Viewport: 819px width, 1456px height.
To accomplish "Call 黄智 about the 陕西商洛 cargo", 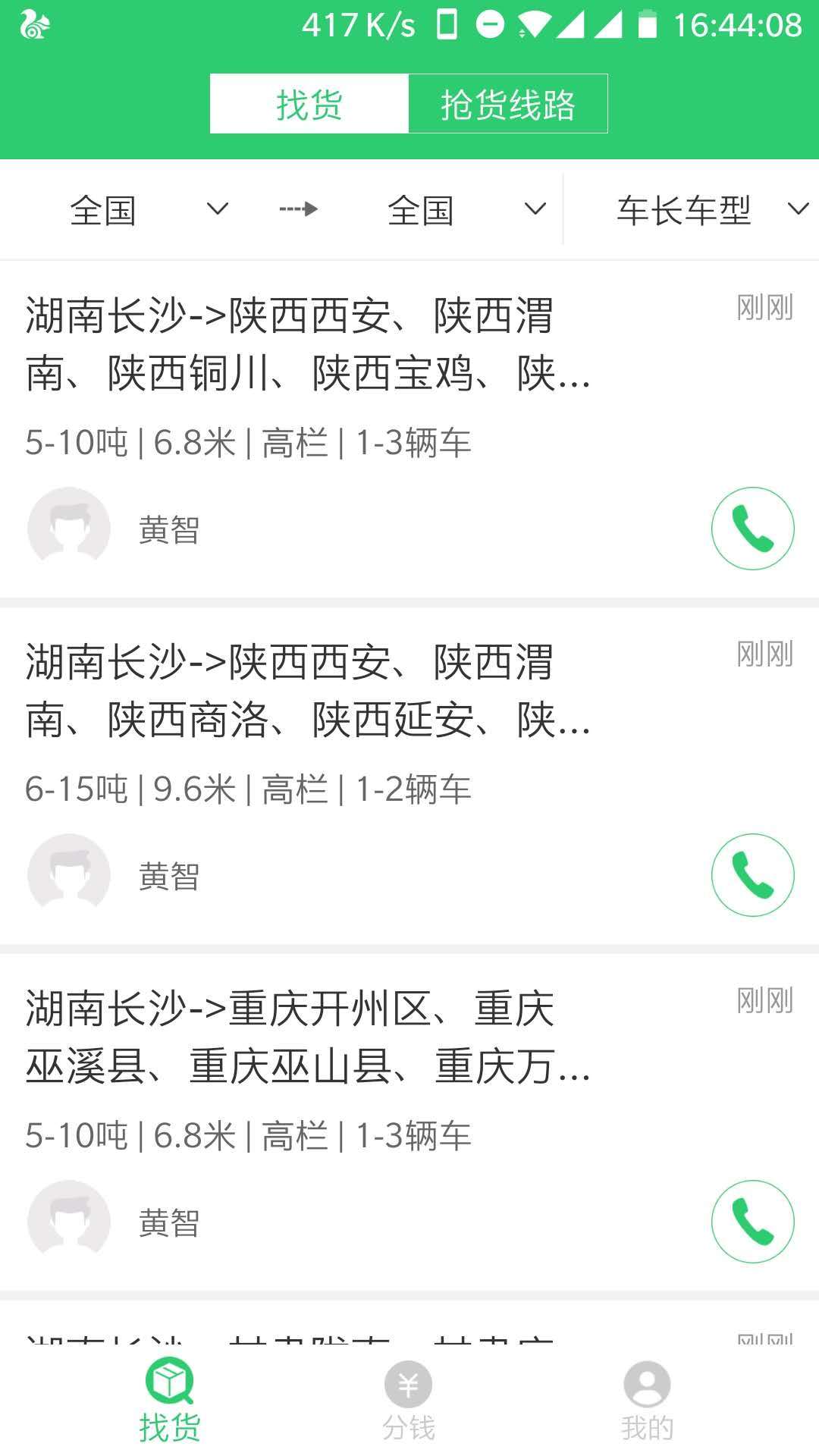I will click(x=752, y=875).
